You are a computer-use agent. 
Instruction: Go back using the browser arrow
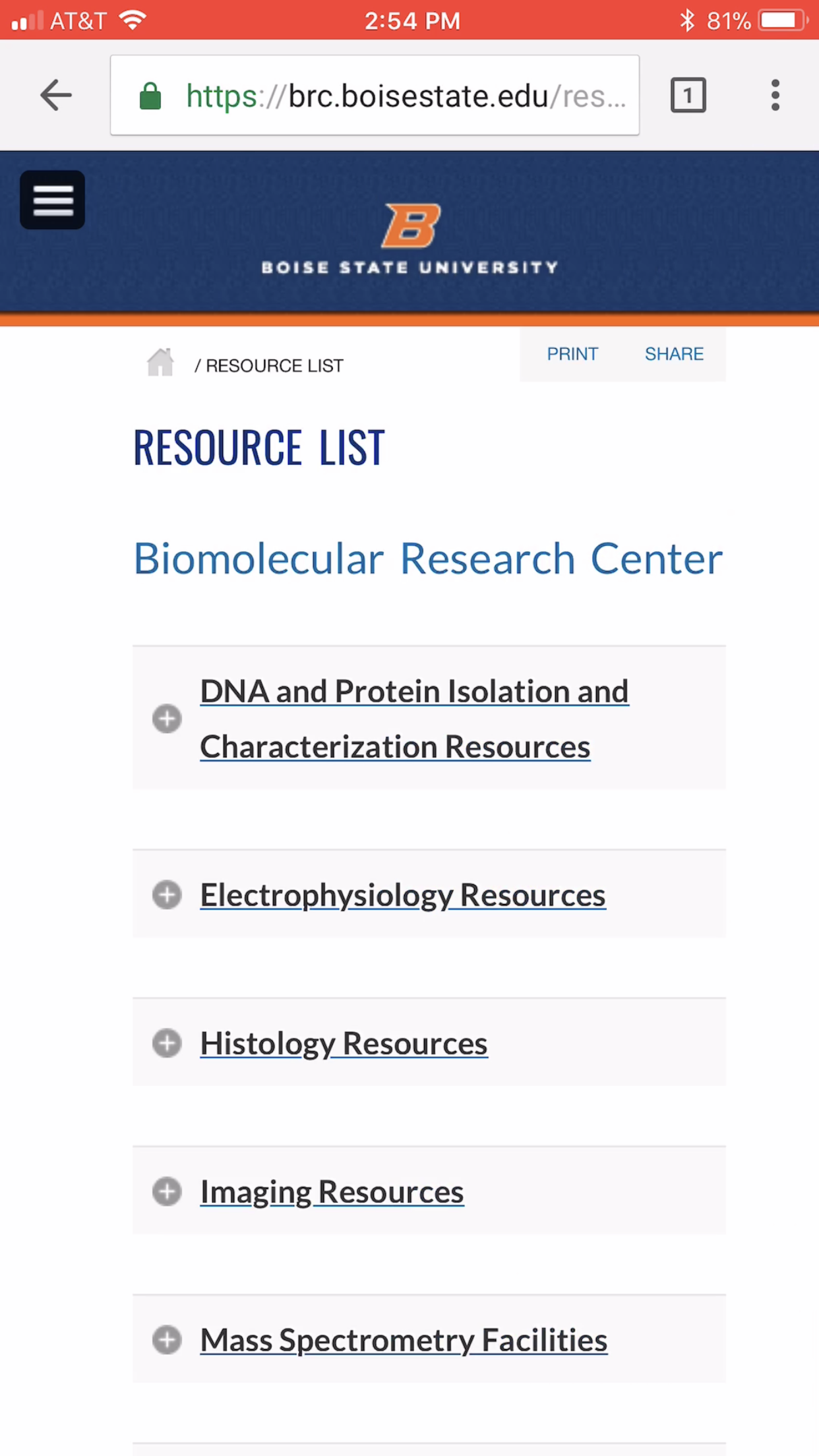[56, 96]
